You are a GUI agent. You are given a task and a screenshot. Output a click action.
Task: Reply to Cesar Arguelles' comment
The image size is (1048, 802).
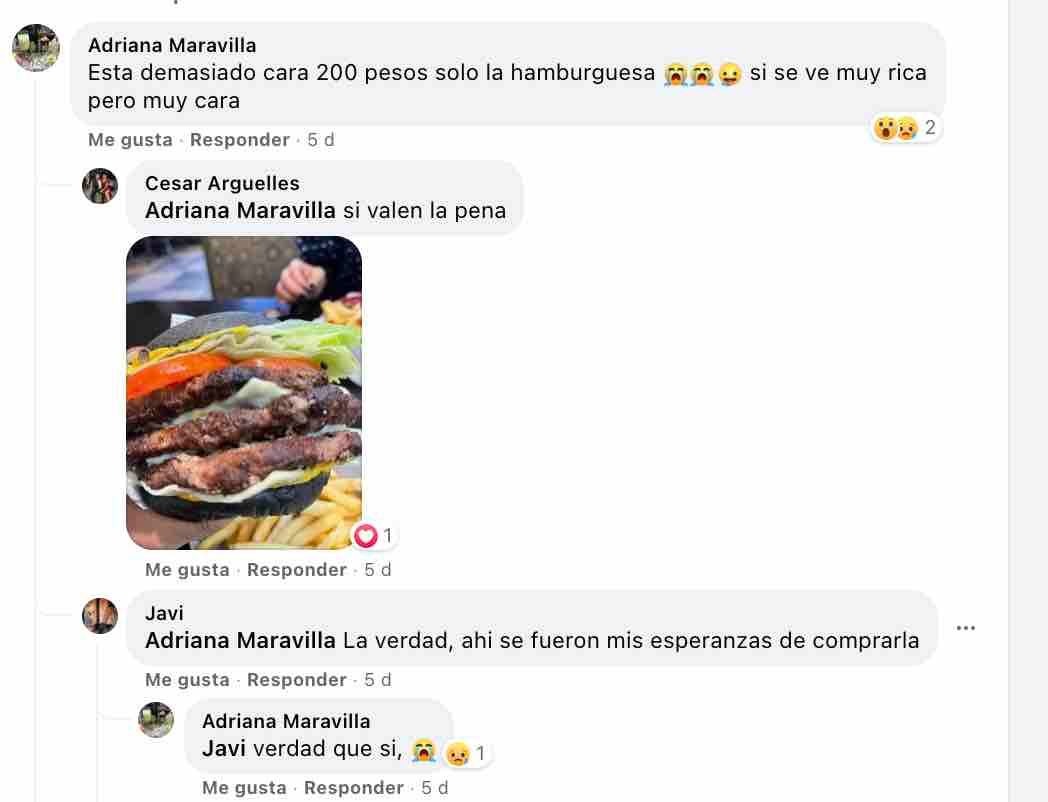296,570
